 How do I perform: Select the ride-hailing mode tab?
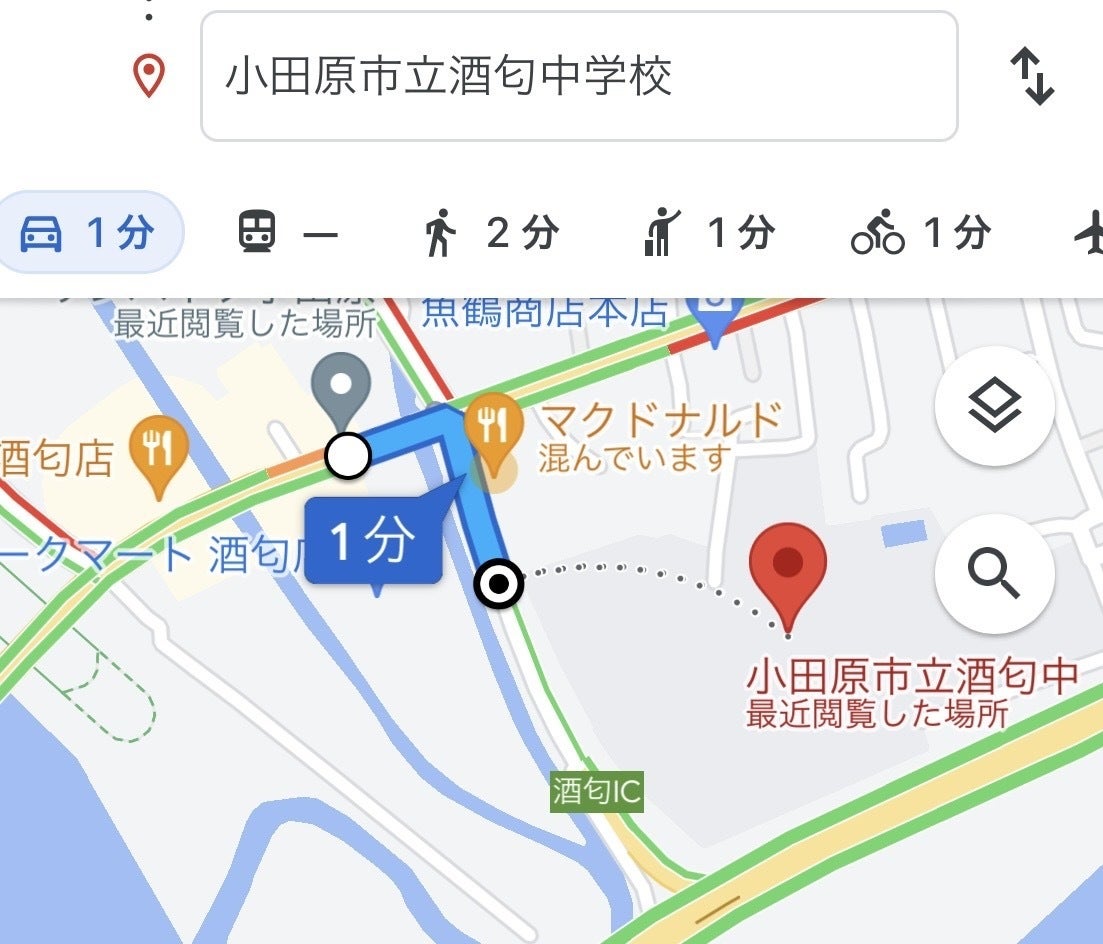[x=708, y=234]
